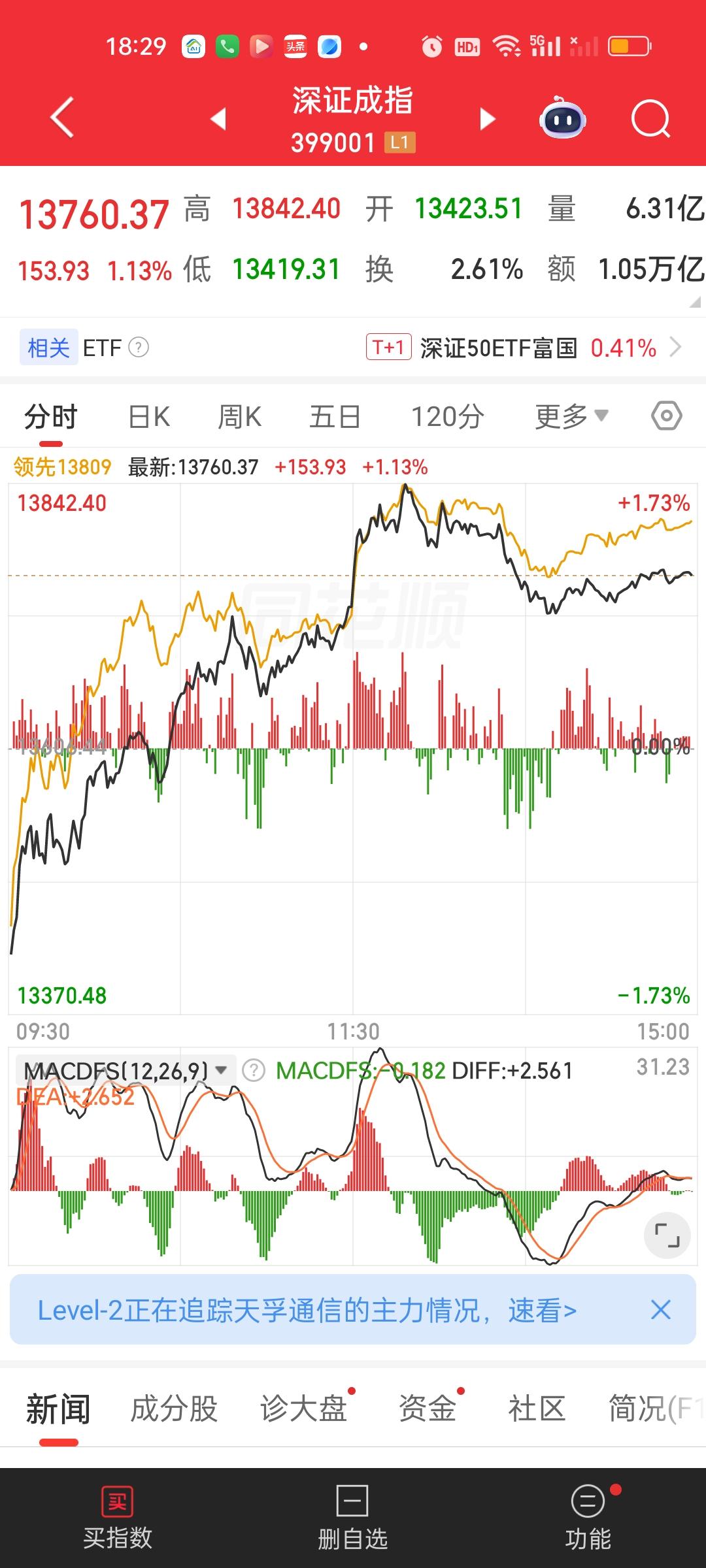Switch to the 日K chart tab
Screen dimensions: 706x1568
(149, 417)
